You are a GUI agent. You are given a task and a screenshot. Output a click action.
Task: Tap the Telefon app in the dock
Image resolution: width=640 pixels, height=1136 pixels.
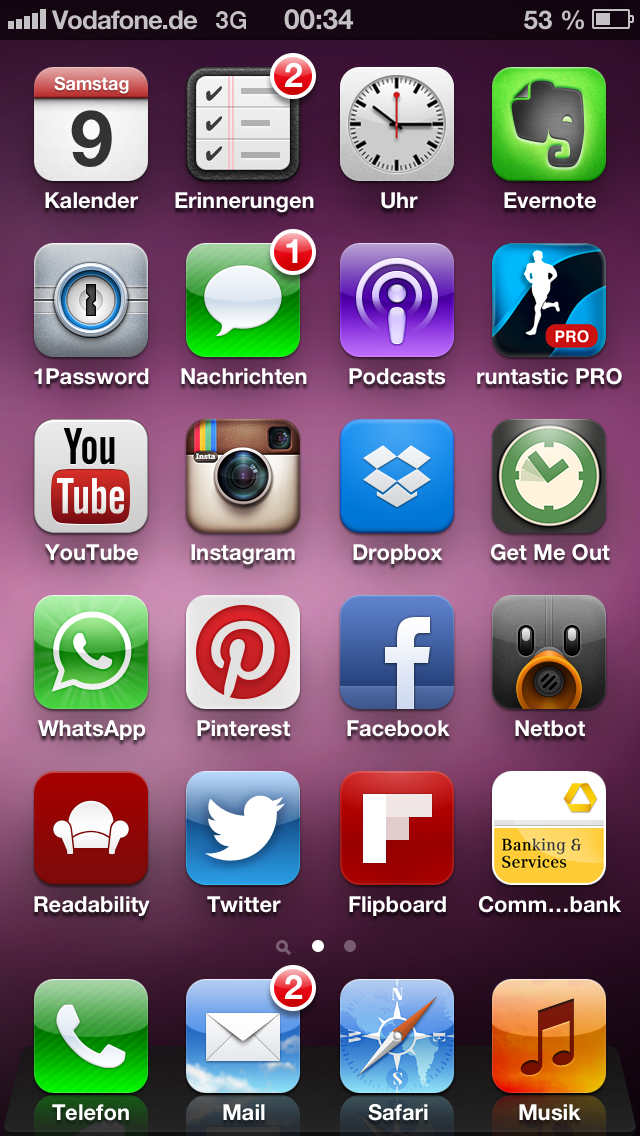(x=91, y=1036)
